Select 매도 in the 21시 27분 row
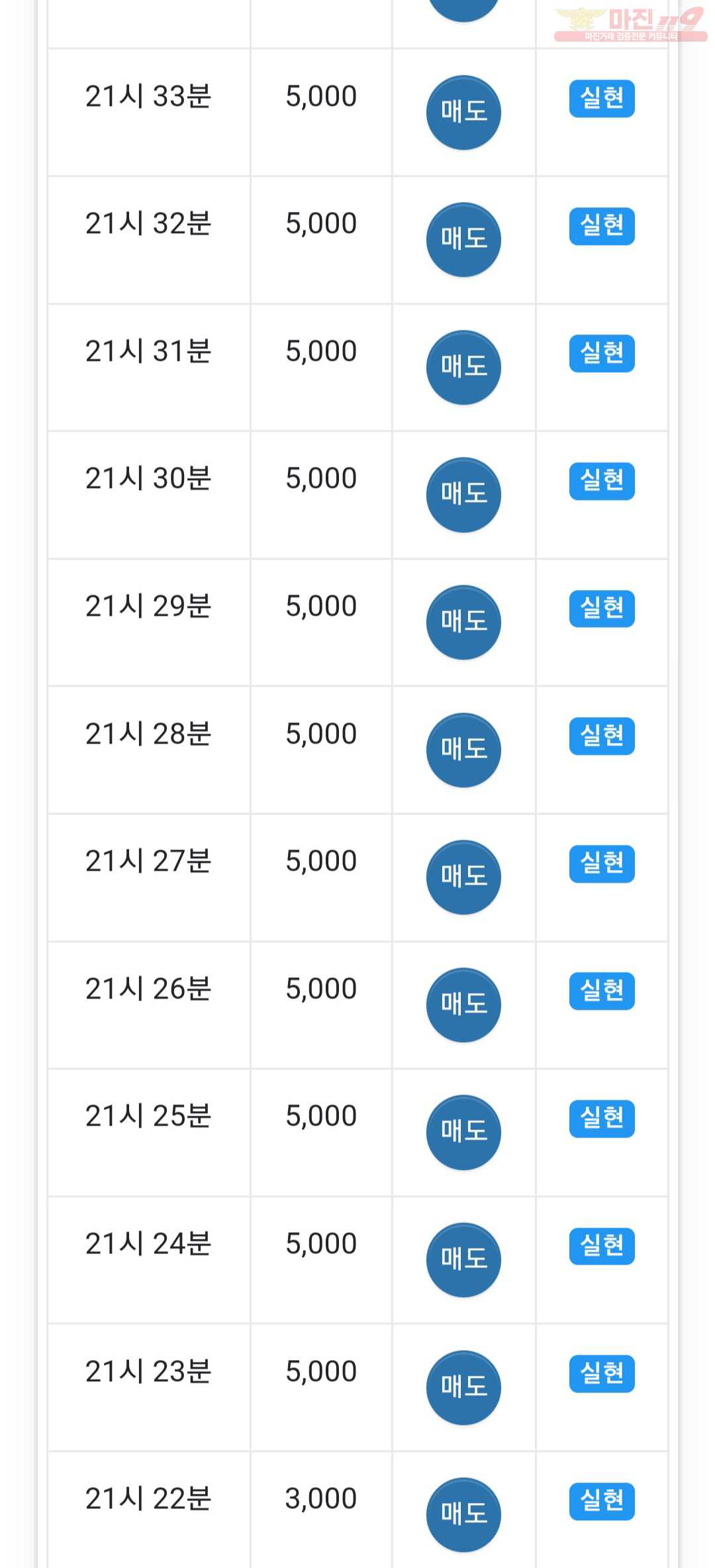 pos(463,877)
